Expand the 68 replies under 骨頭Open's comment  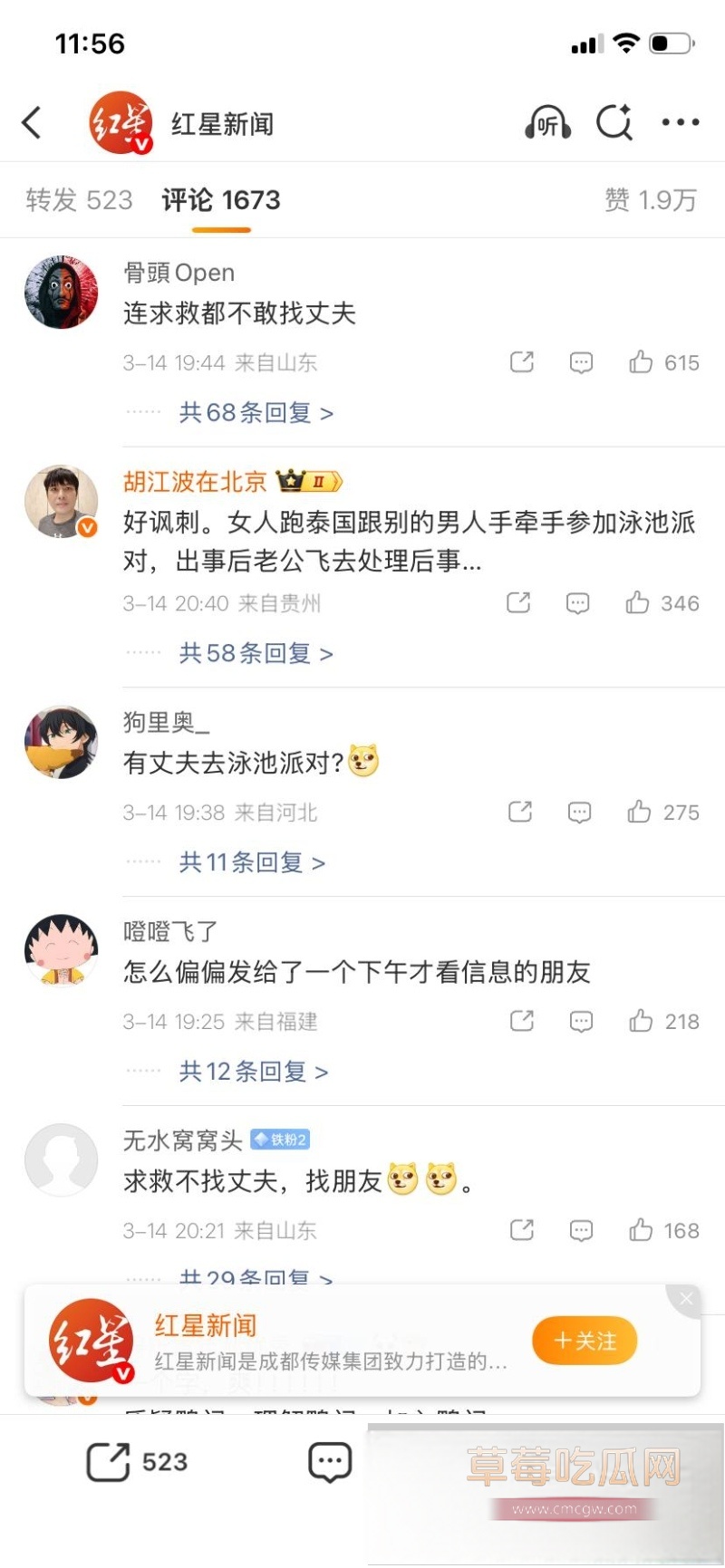point(252,413)
